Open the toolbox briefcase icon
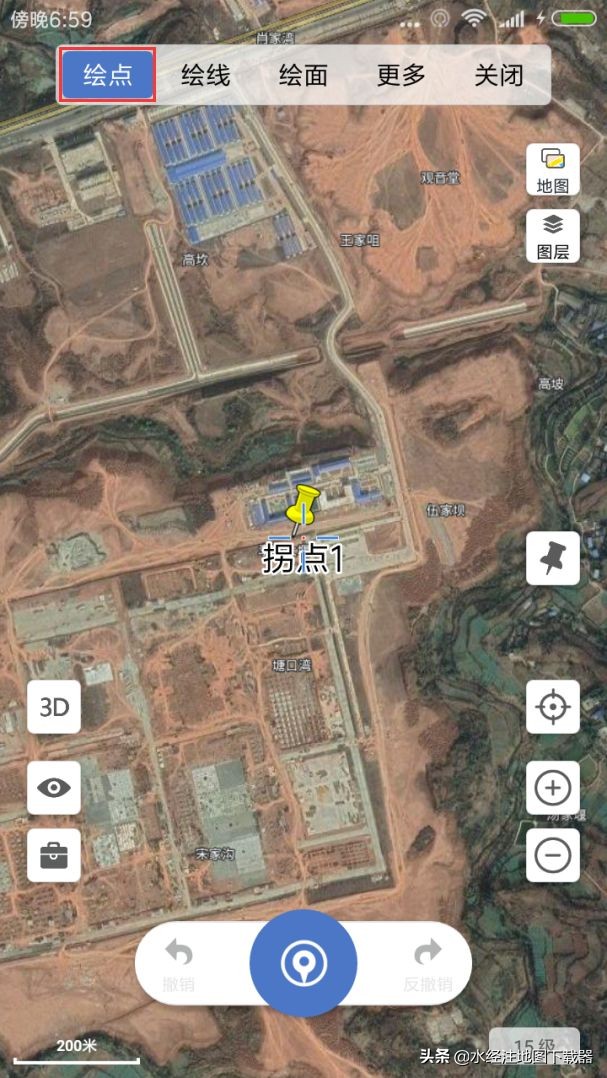 click(54, 855)
